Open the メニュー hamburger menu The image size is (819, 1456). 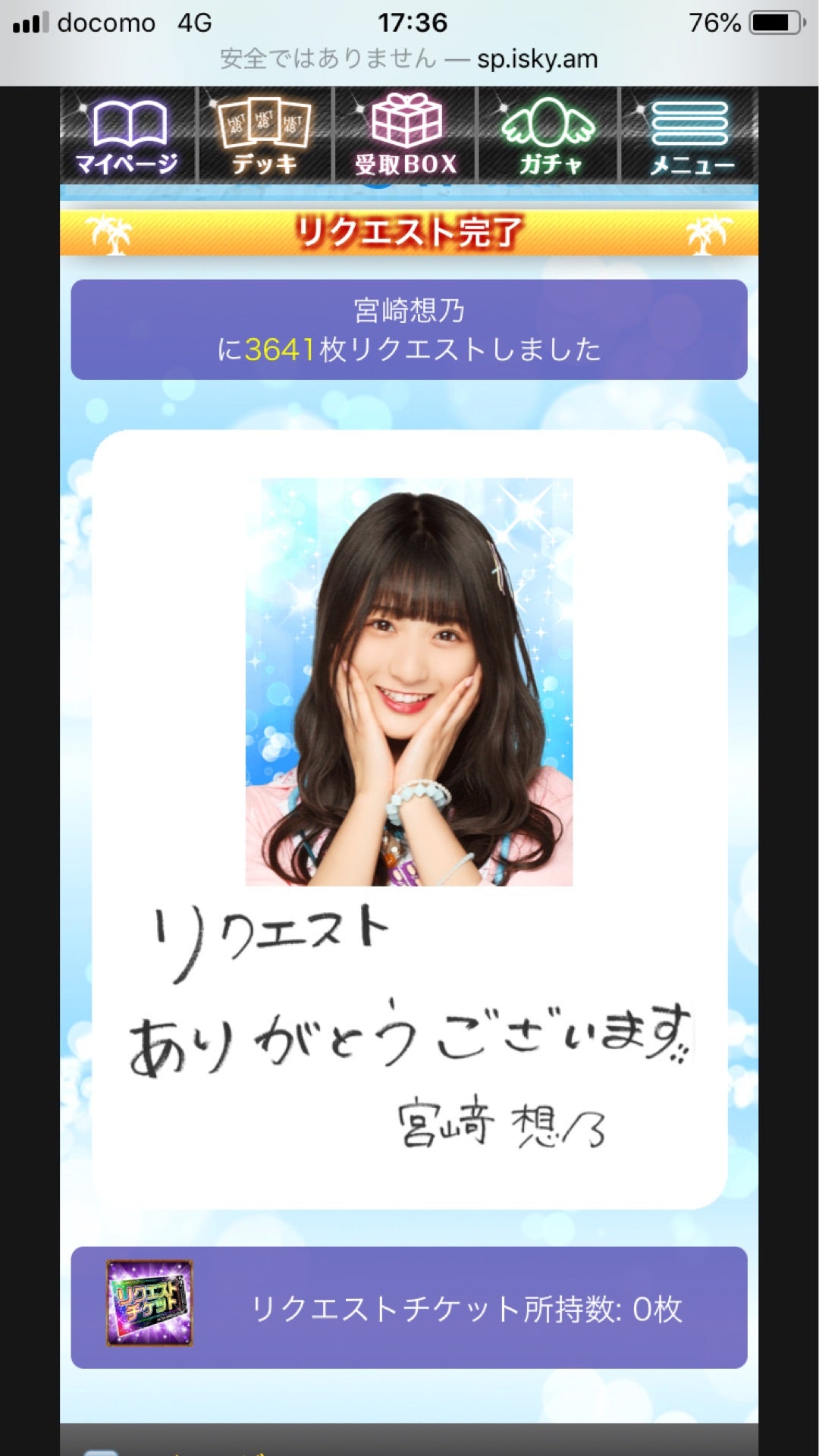689,135
